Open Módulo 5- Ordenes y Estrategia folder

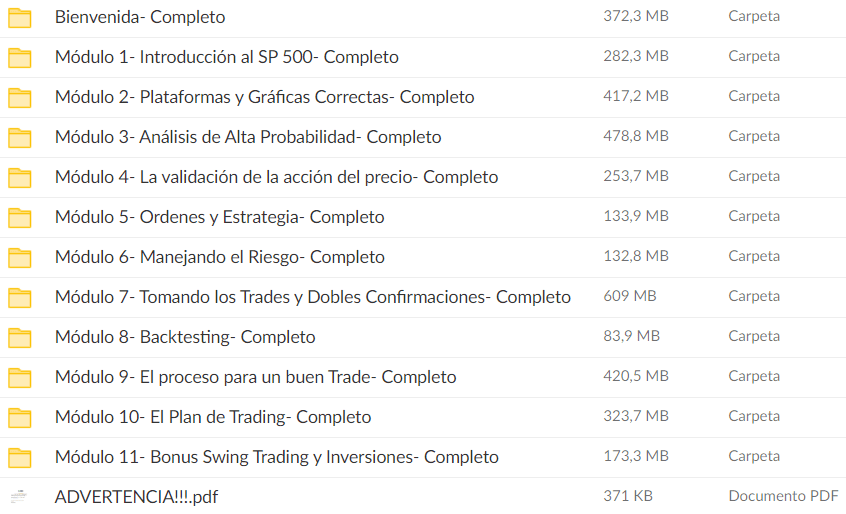(219, 217)
